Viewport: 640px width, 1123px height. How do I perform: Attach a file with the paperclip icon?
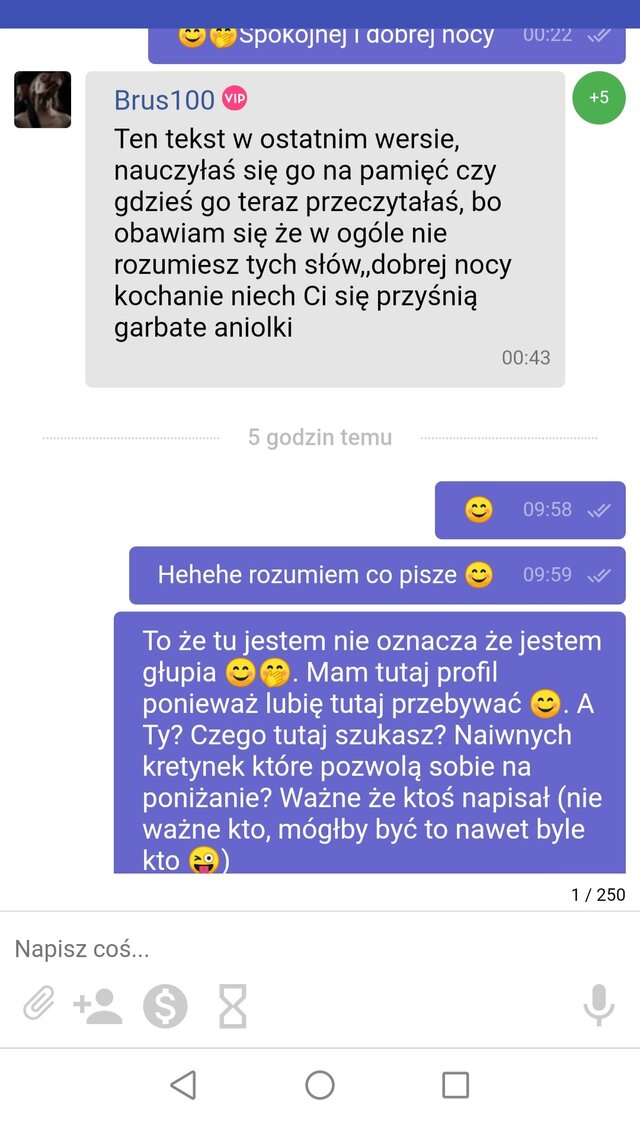click(38, 1004)
